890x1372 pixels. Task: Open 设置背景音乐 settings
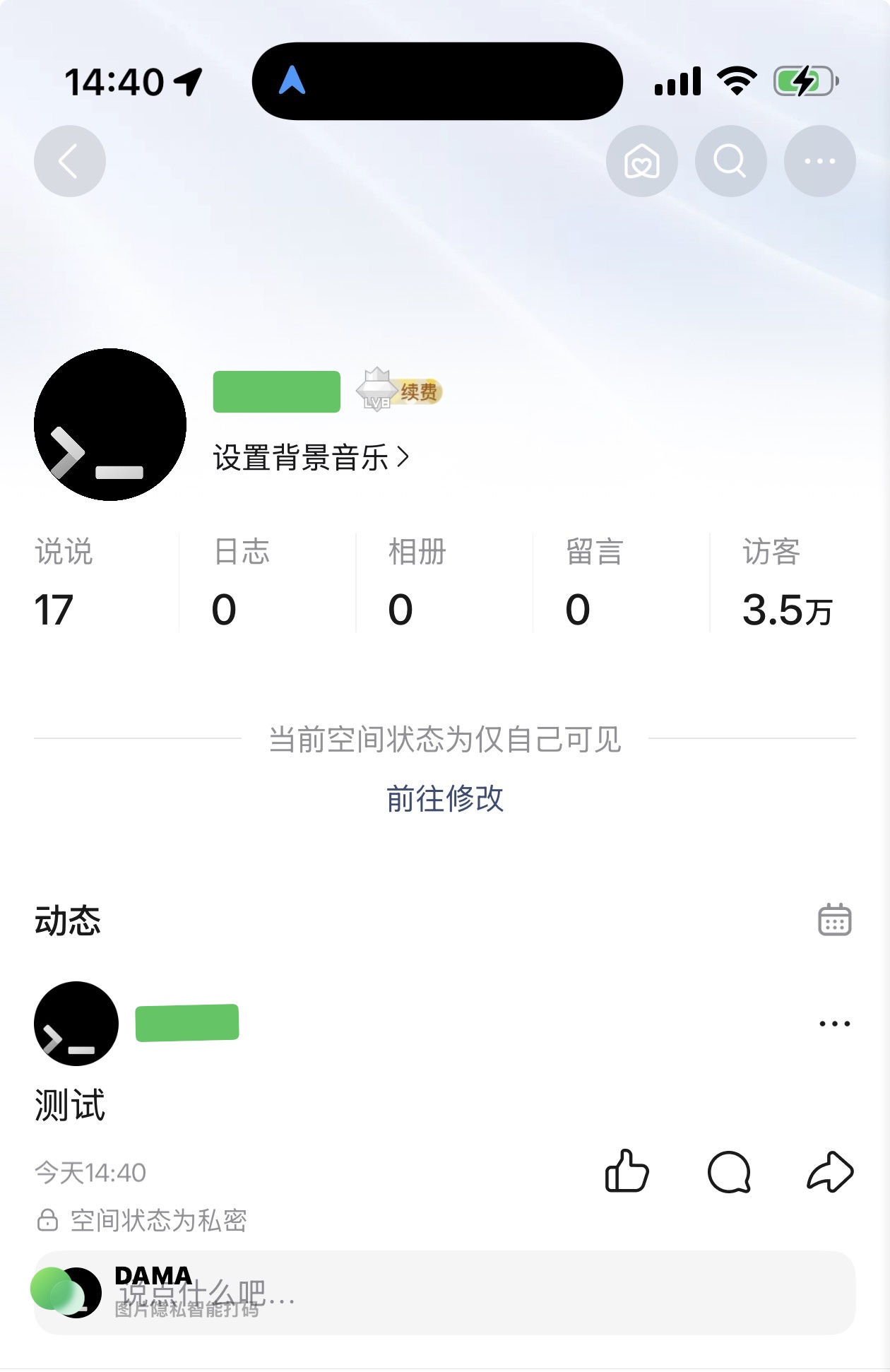[x=311, y=458]
